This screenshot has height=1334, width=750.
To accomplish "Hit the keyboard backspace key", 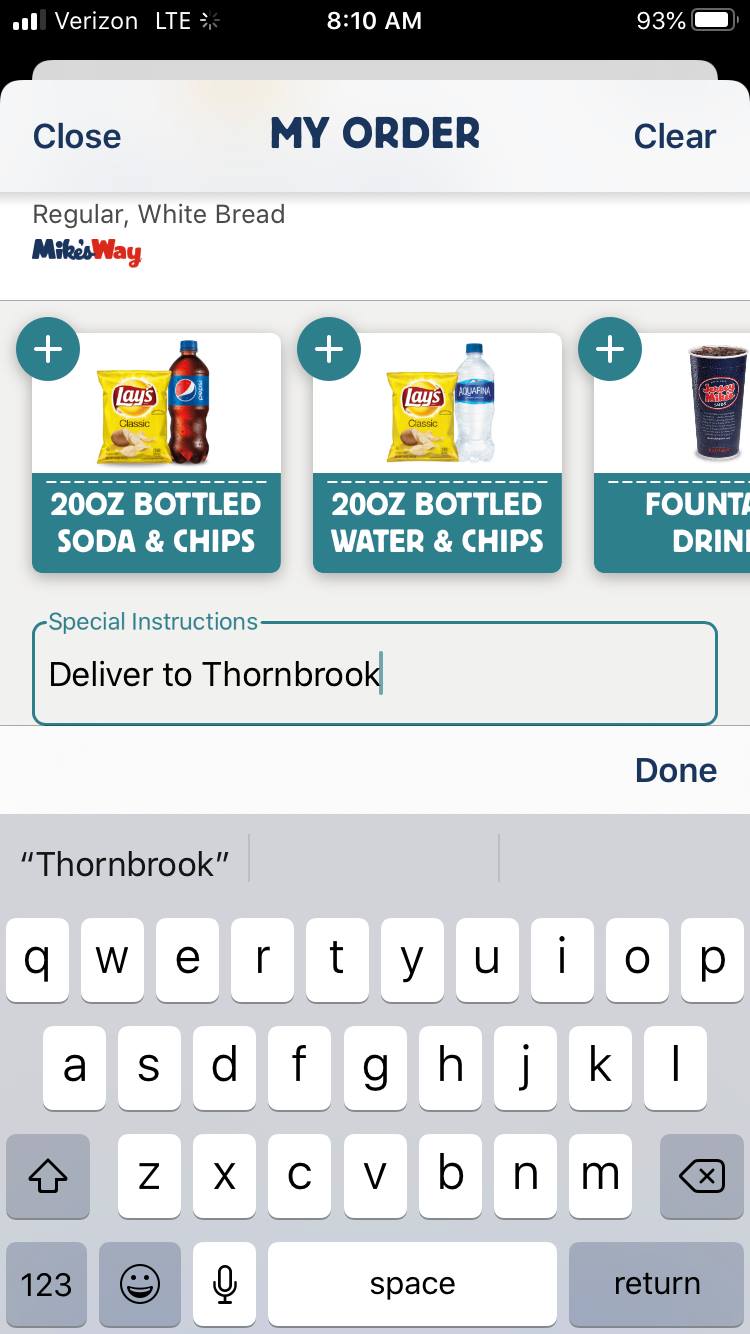I will point(701,1176).
